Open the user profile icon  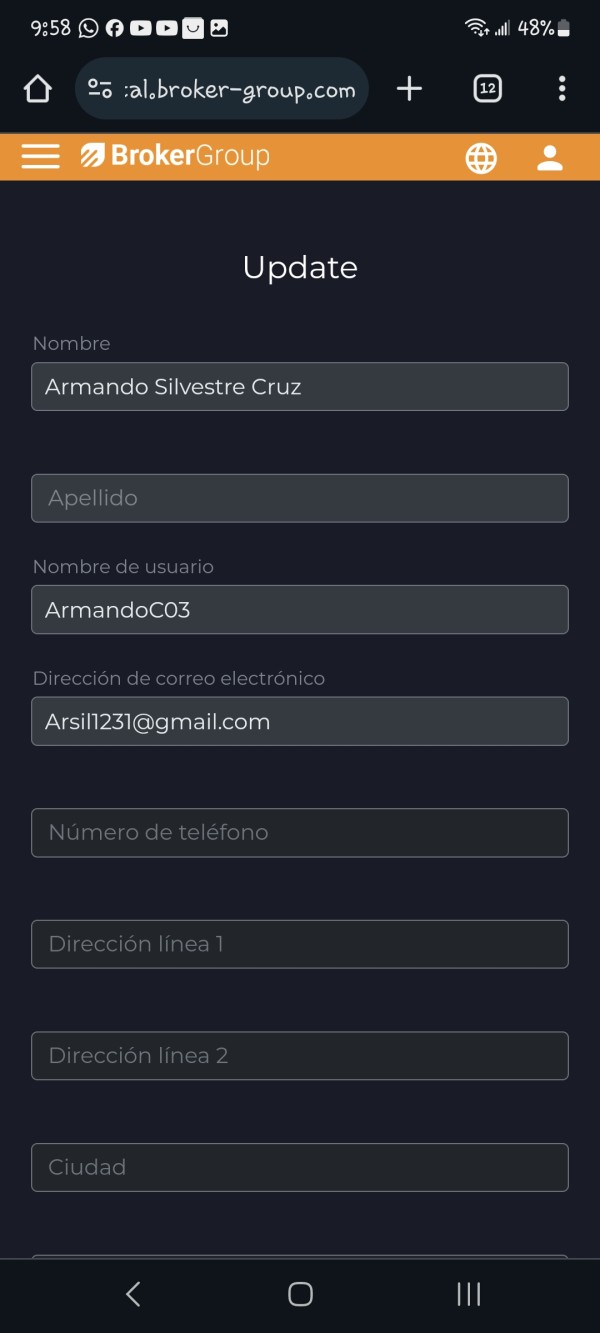click(x=550, y=158)
